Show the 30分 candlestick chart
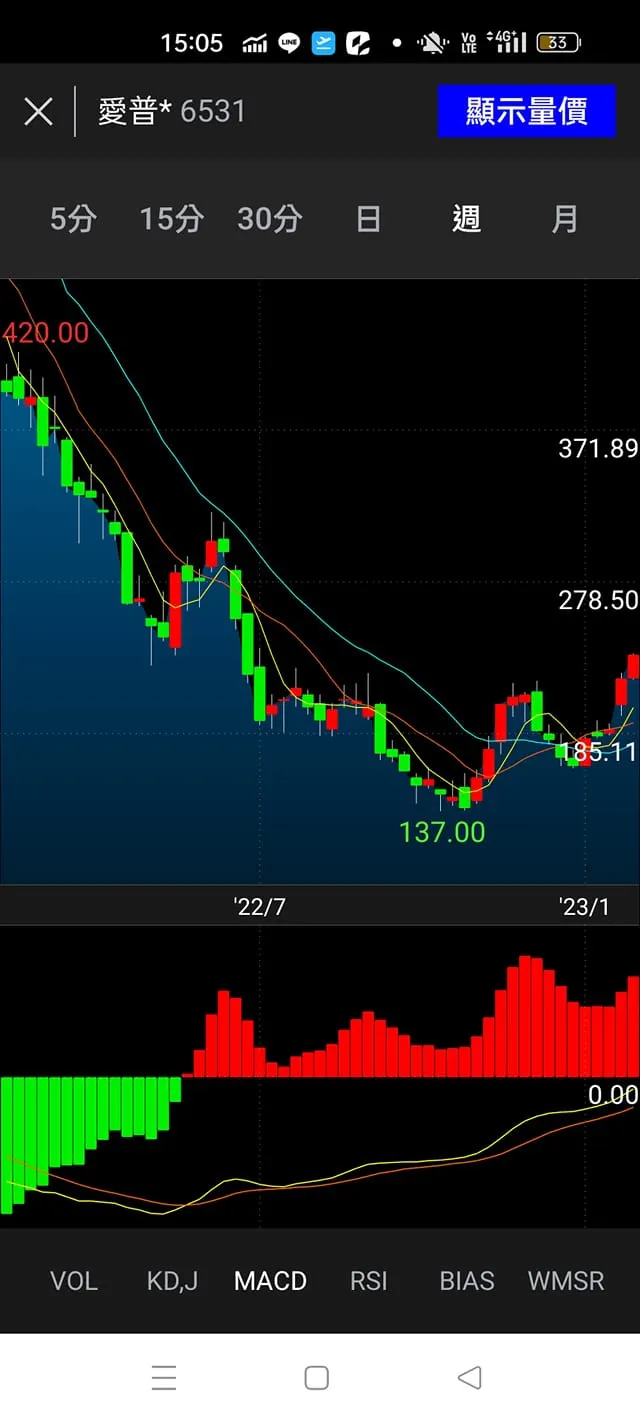The image size is (640, 1422). click(269, 219)
